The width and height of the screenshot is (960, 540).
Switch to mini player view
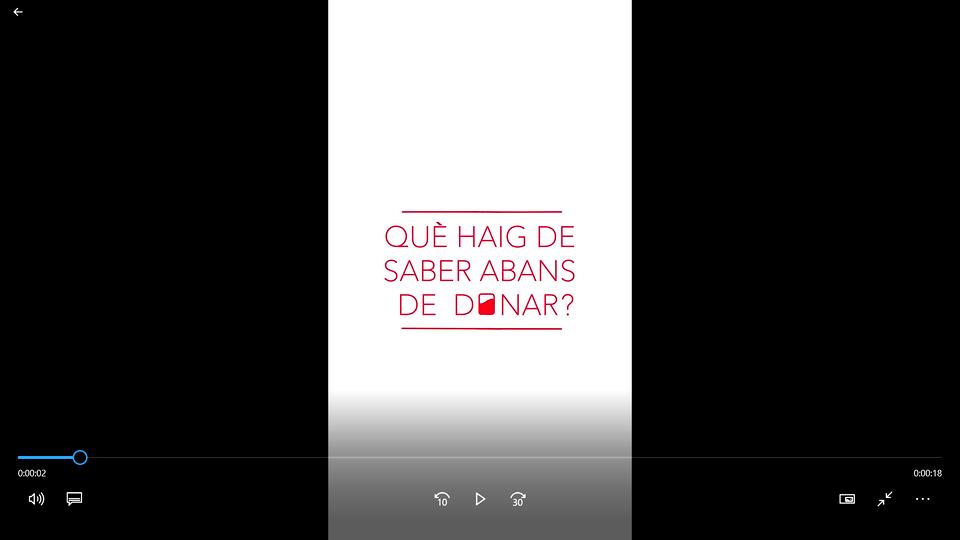847,498
